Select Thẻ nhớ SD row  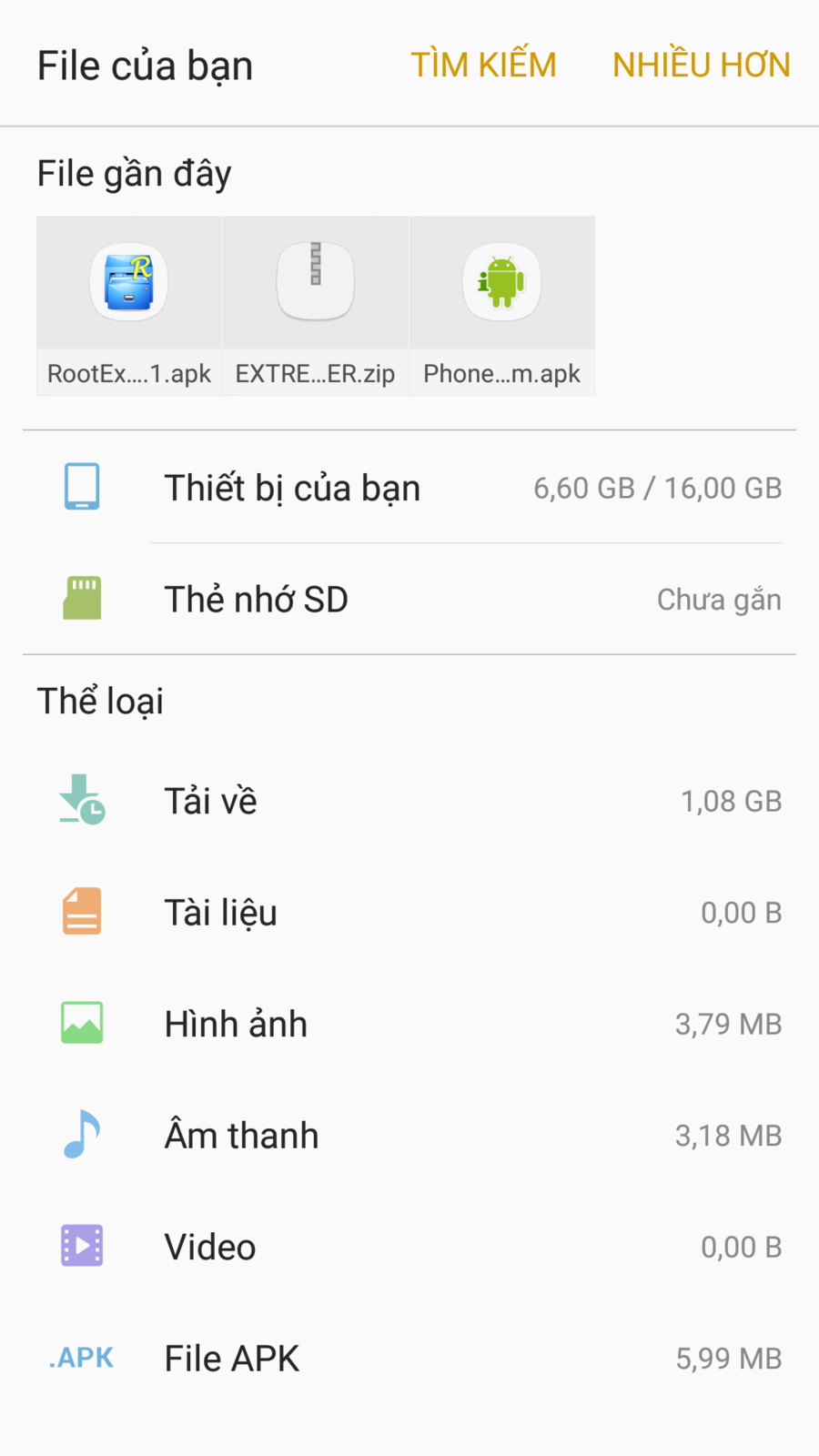(409, 600)
